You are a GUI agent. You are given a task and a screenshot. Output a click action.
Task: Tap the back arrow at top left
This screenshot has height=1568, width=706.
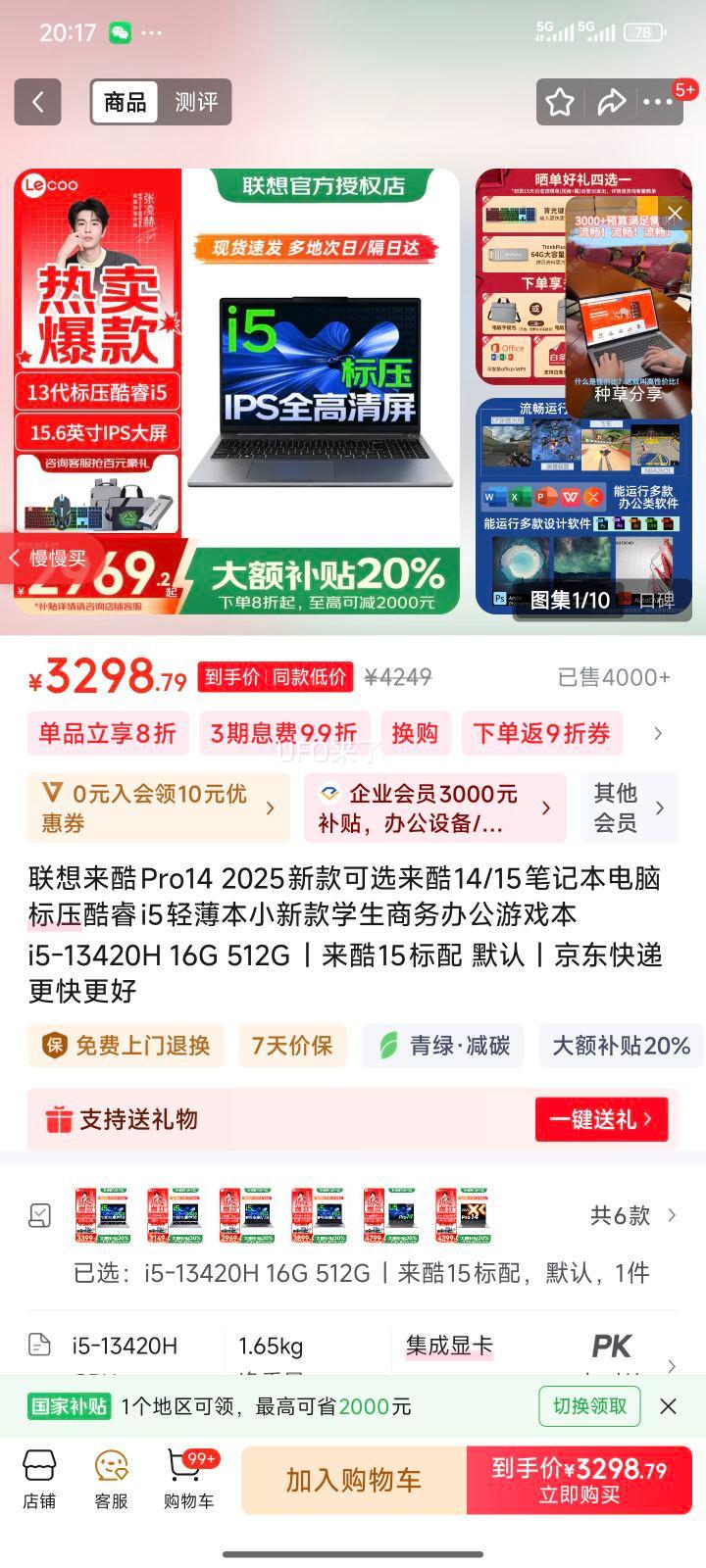[36, 102]
